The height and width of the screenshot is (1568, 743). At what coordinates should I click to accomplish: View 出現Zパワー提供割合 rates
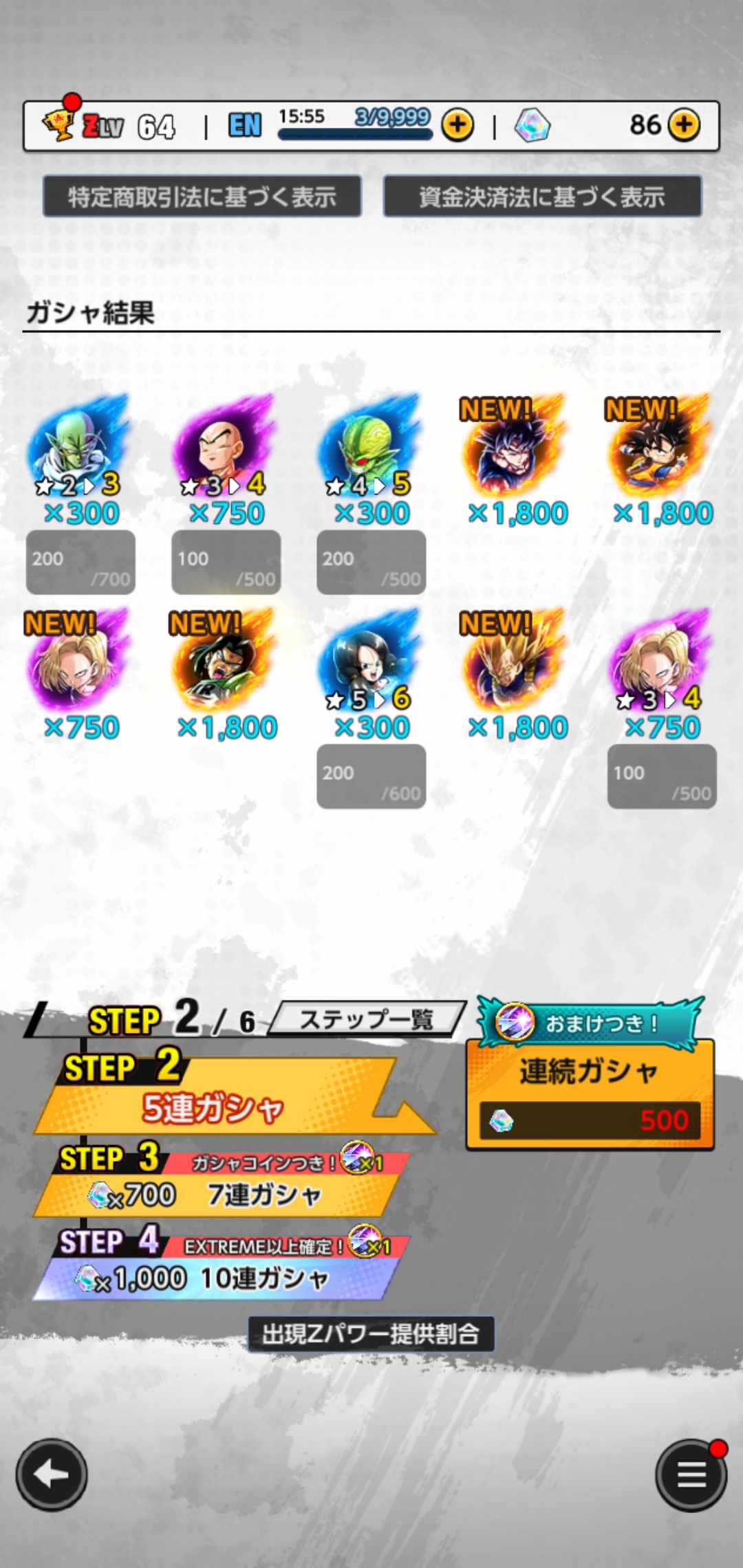click(371, 1334)
